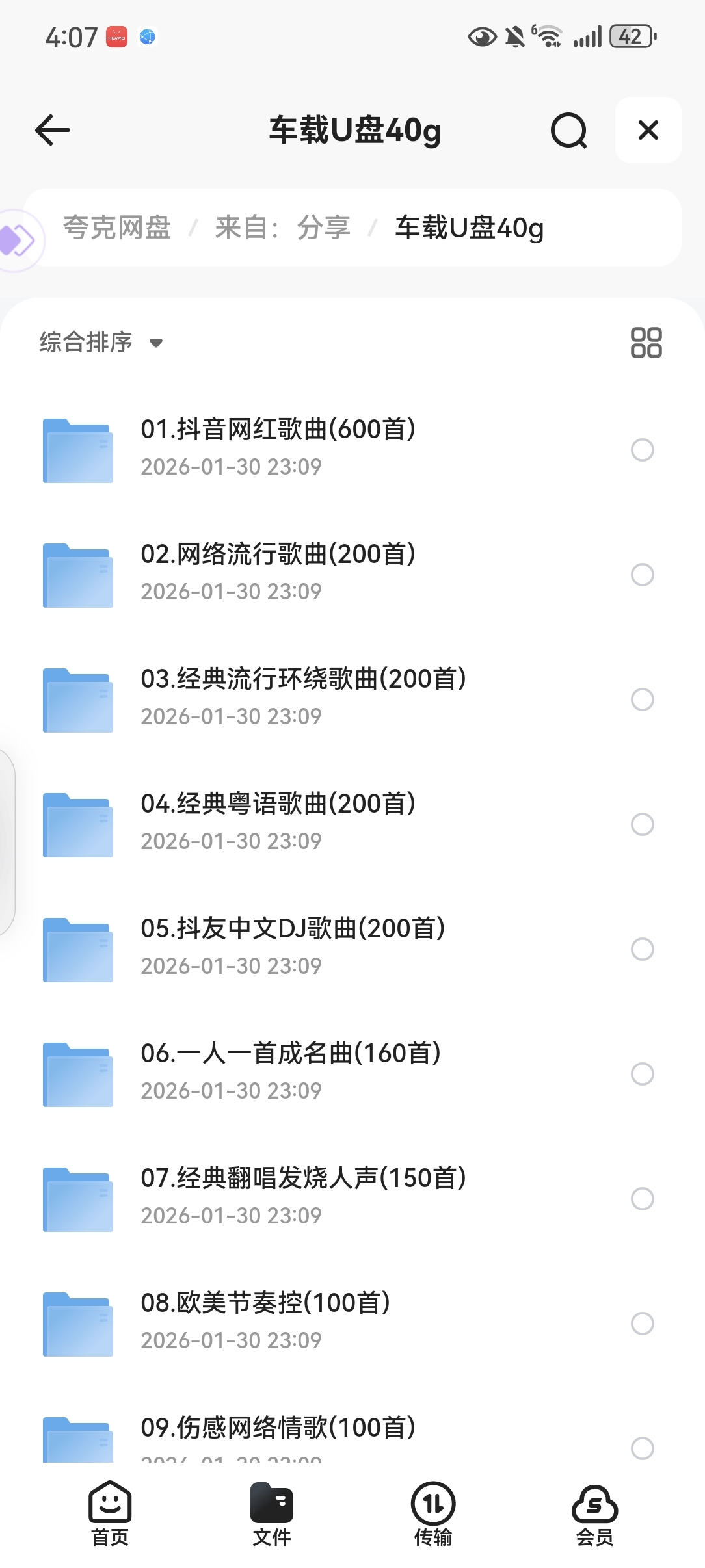
Task: Select the 07.经典翻唱发烧人声(150首) radio circle
Action: pyautogui.click(x=642, y=1199)
